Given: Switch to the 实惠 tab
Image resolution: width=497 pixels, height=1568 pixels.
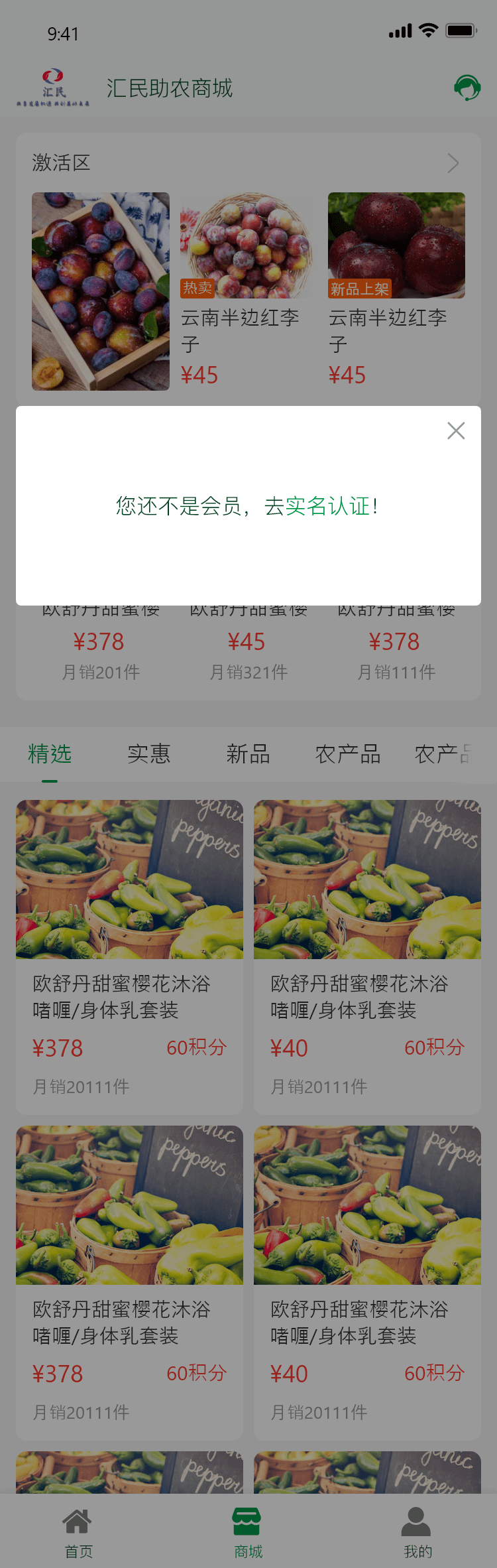Looking at the screenshot, I should pos(149,755).
